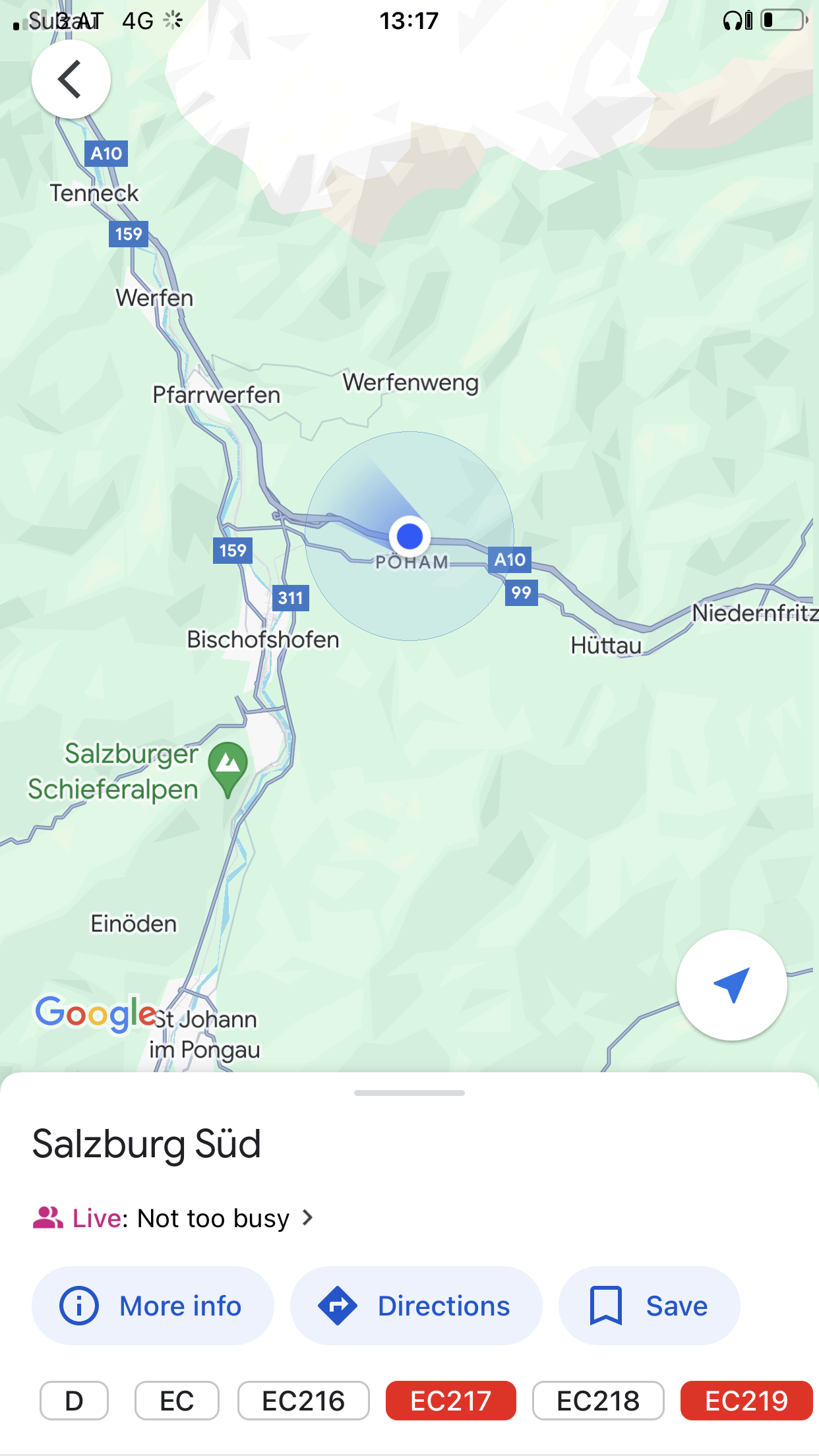Choose the red EC219 train chip
Image resolution: width=819 pixels, height=1456 pixels.
(x=746, y=1401)
